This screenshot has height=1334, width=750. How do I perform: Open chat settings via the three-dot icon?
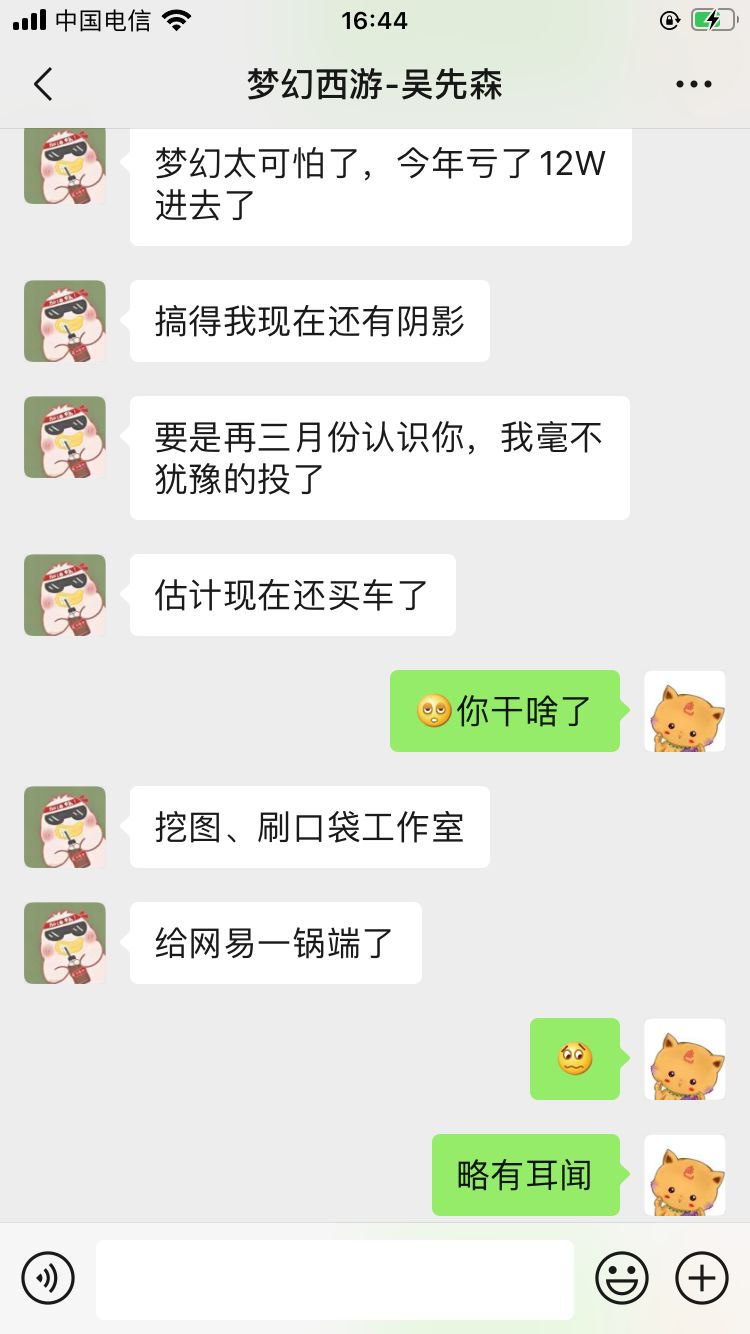693,84
